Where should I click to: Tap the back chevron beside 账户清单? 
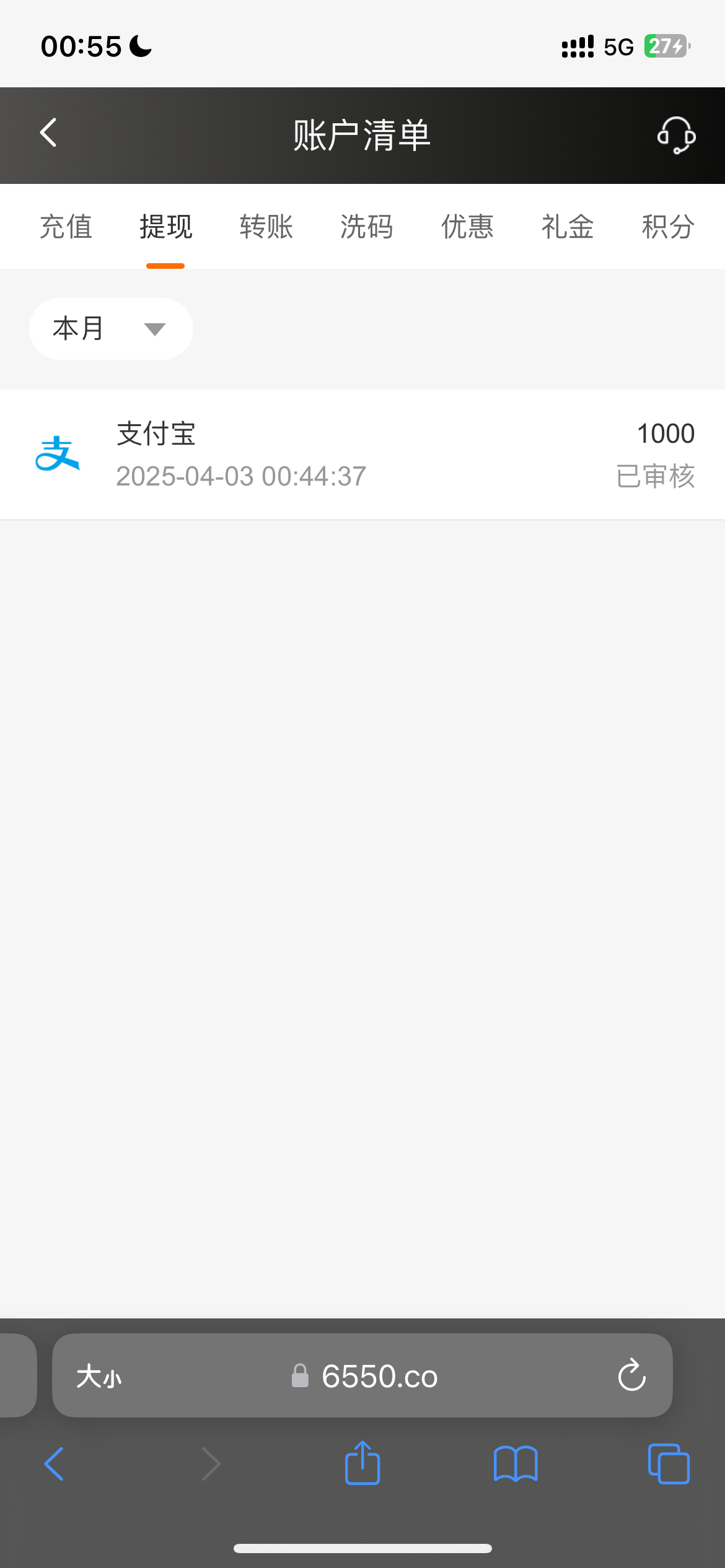click(x=48, y=132)
